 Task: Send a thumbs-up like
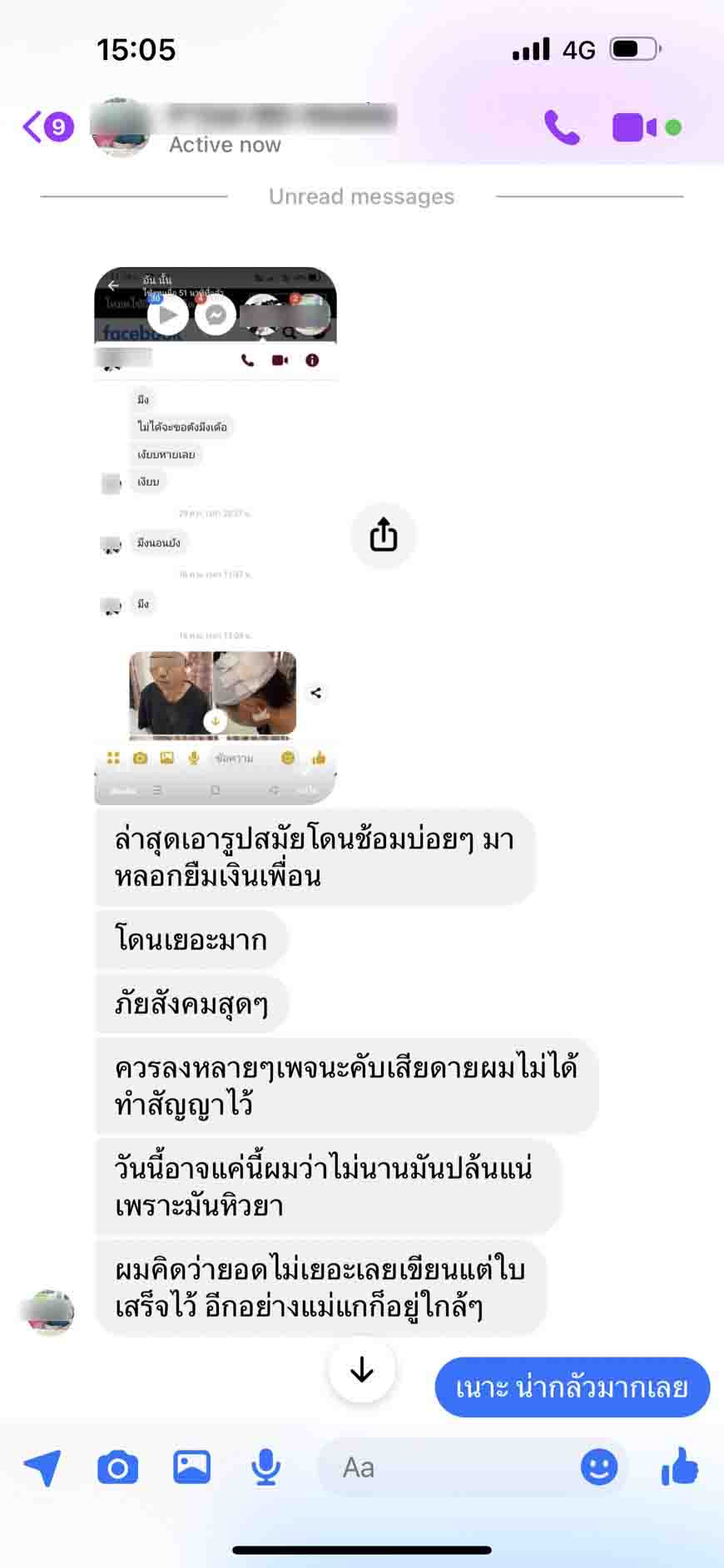[680, 1467]
